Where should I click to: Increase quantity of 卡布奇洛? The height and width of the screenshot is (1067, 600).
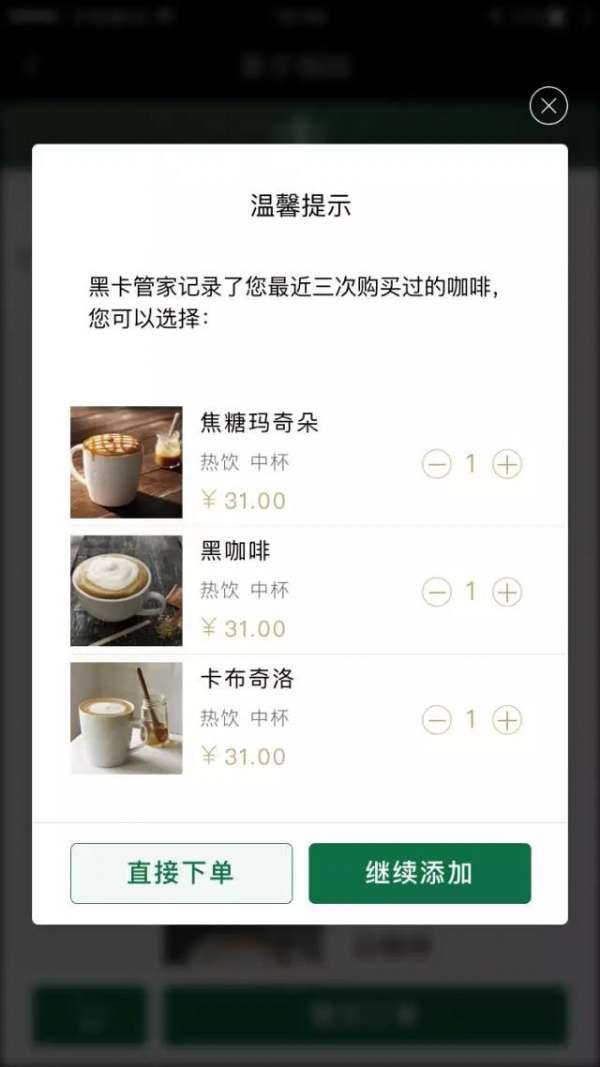pos(507,720)
